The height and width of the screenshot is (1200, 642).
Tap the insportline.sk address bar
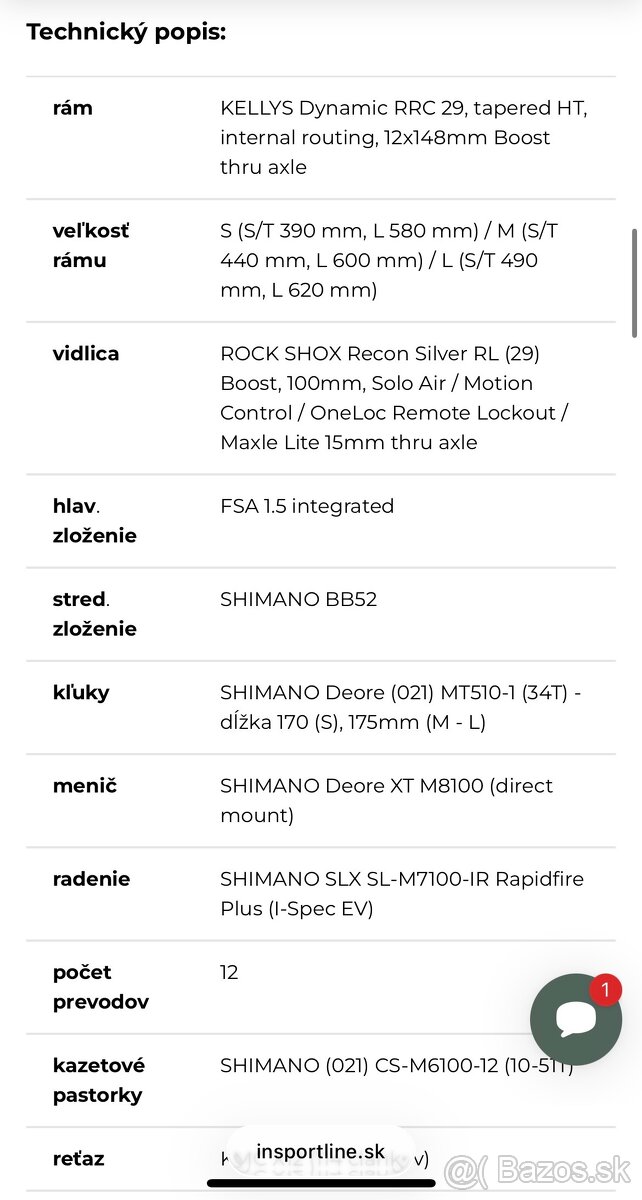(x=320, y=1151)
